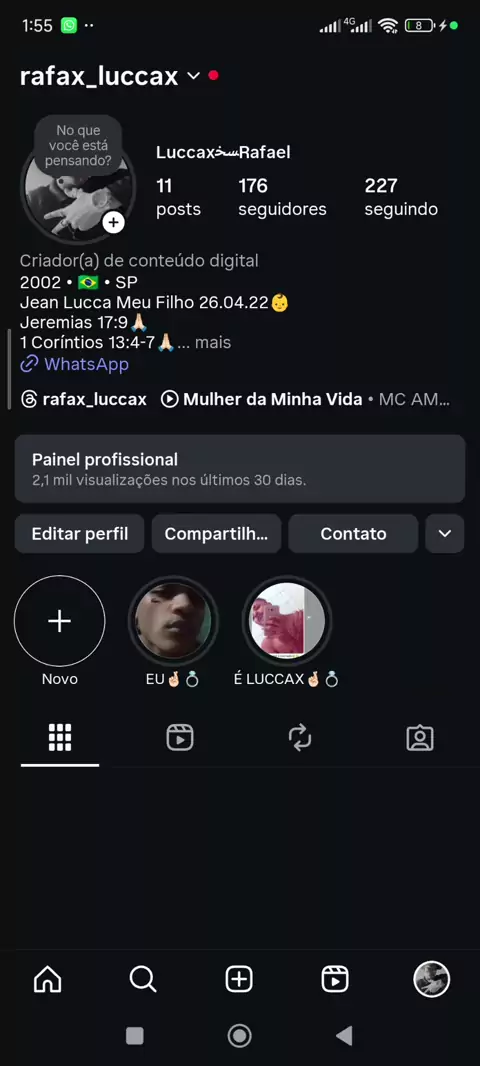
Task: Open the WhatsApp link in bio
Action: point(75,364)
